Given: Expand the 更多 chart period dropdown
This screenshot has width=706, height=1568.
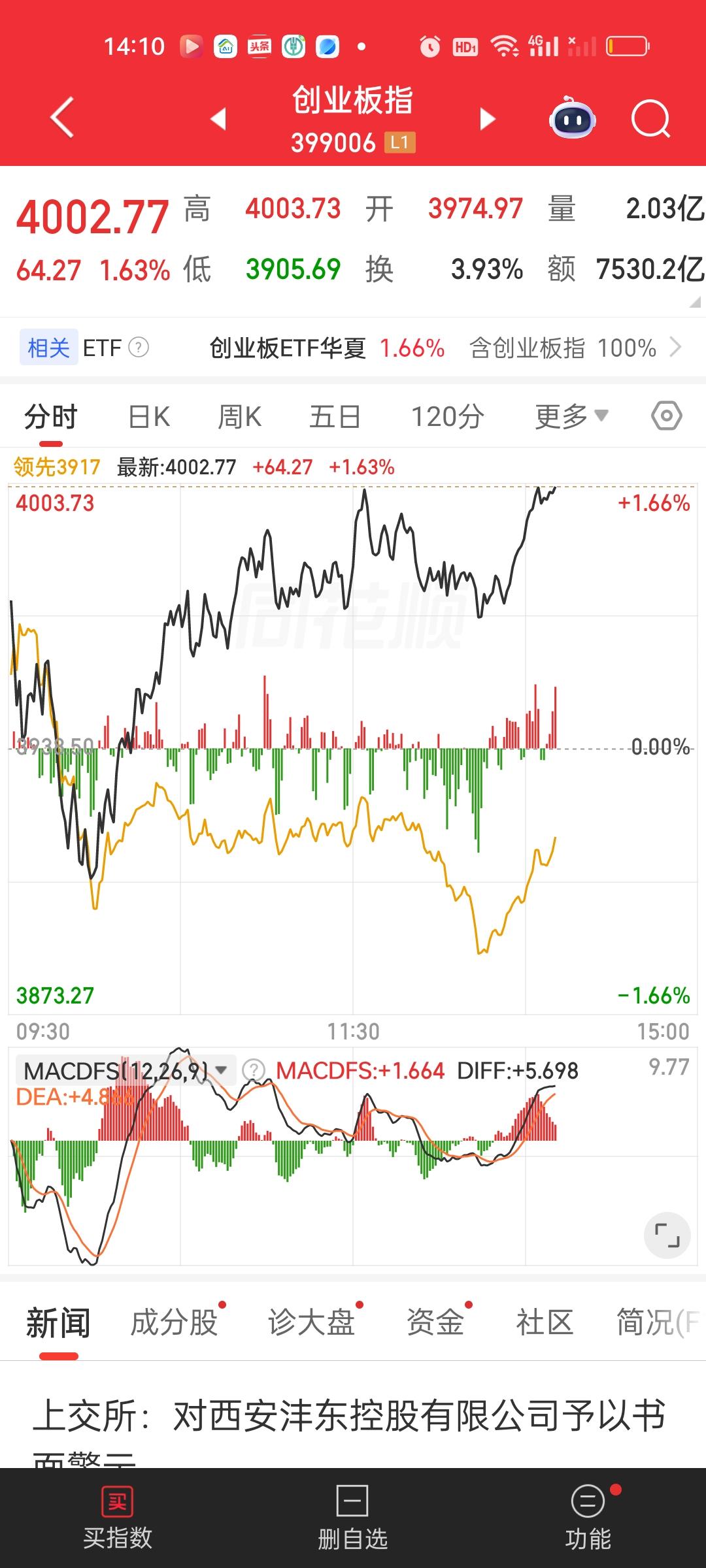Looking at the screenshot, I should (571, 417).
